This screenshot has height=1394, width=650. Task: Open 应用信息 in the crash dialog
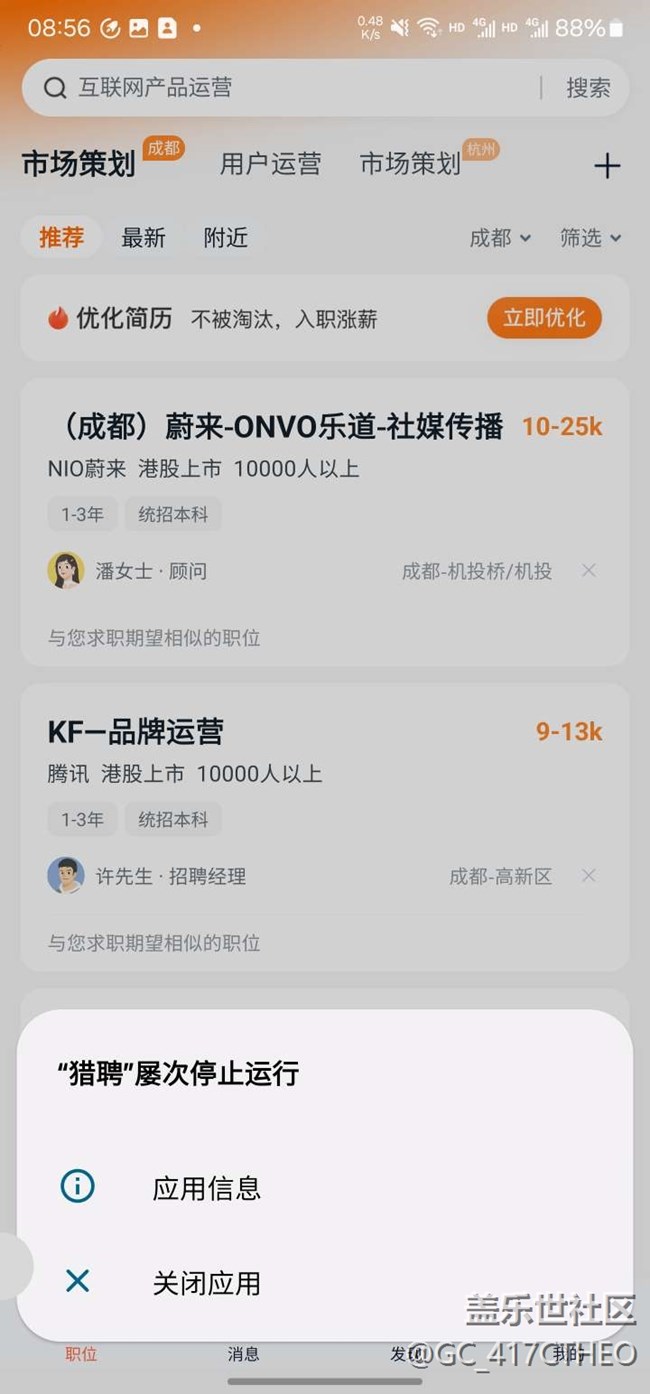click(205, 1188)
